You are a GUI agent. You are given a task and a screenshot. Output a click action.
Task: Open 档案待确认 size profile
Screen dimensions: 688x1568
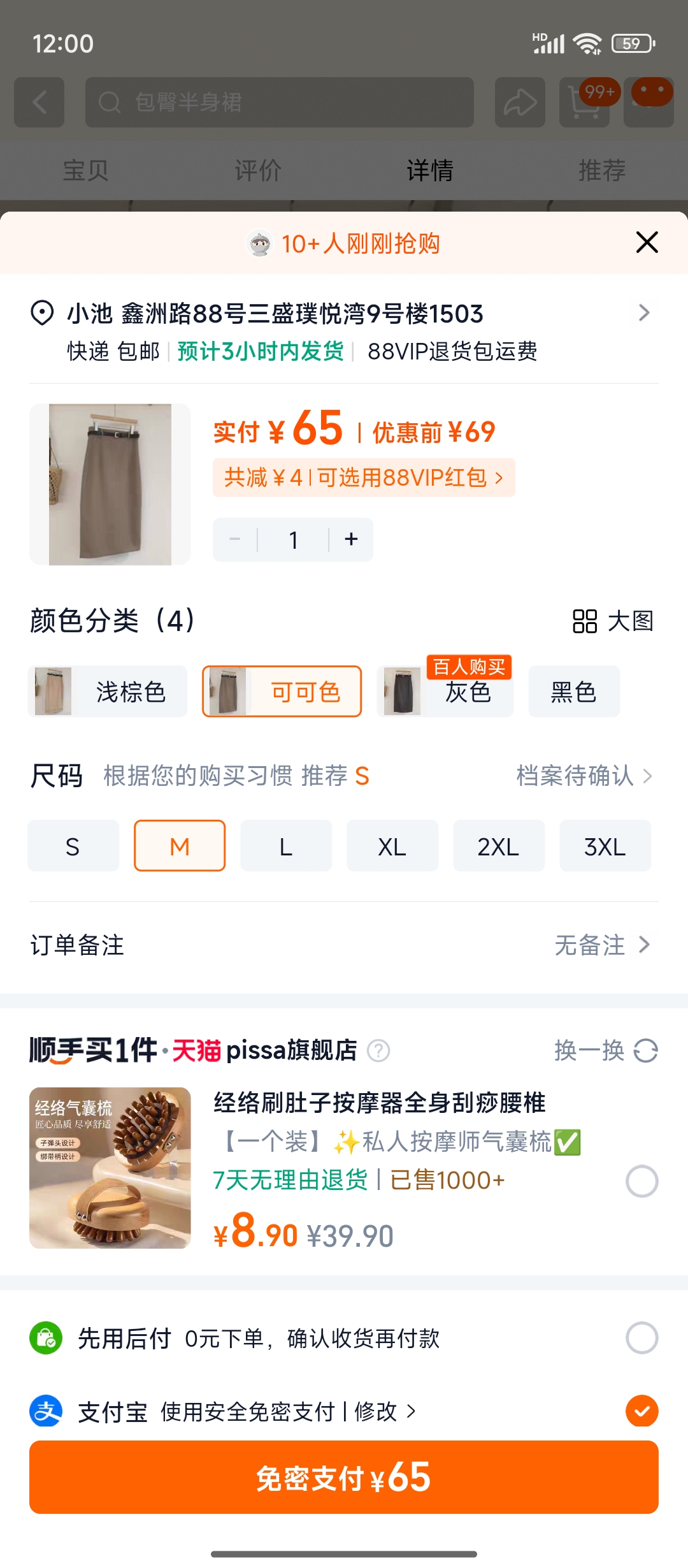click(x=584, y=776)
